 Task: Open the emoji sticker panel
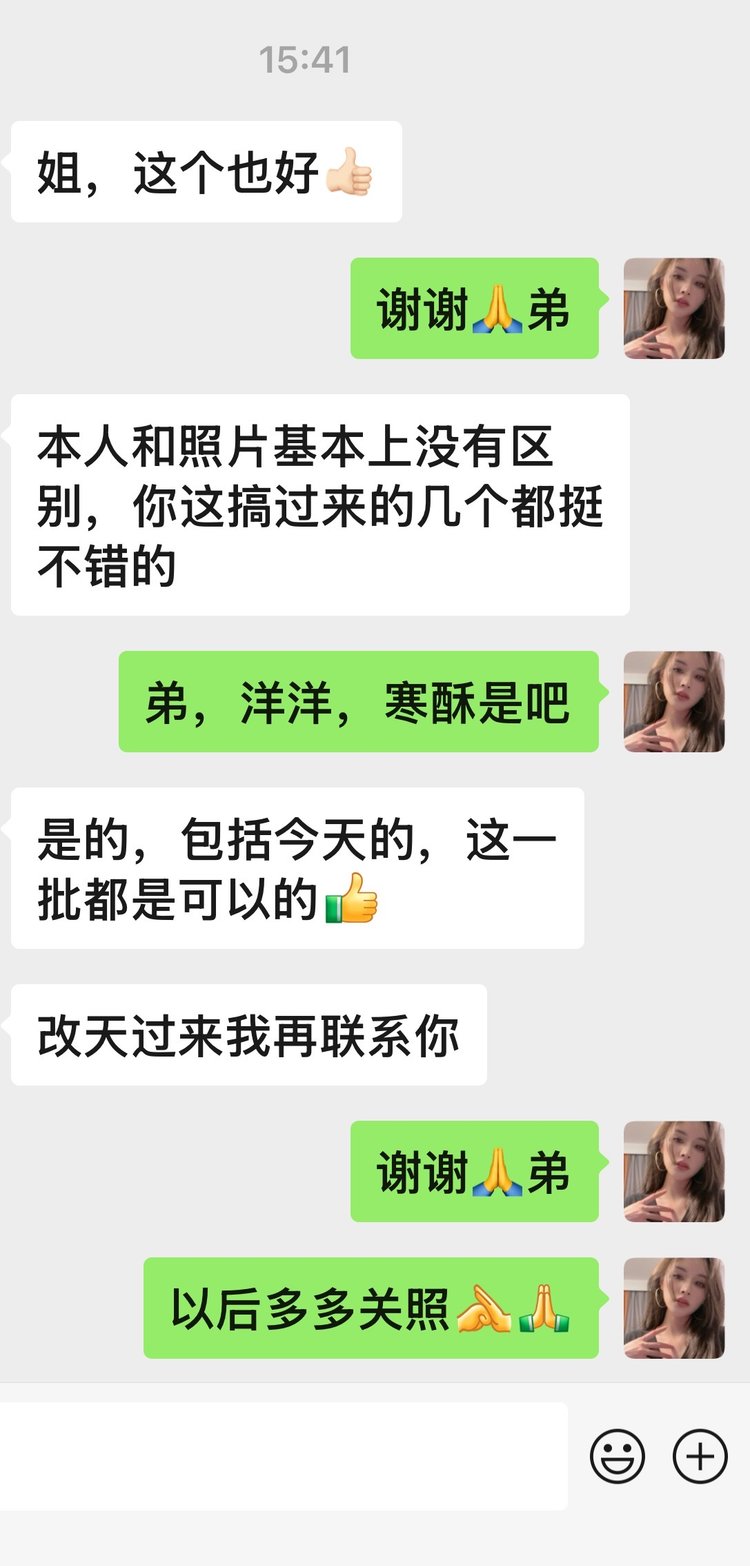tap(617, 1455)
